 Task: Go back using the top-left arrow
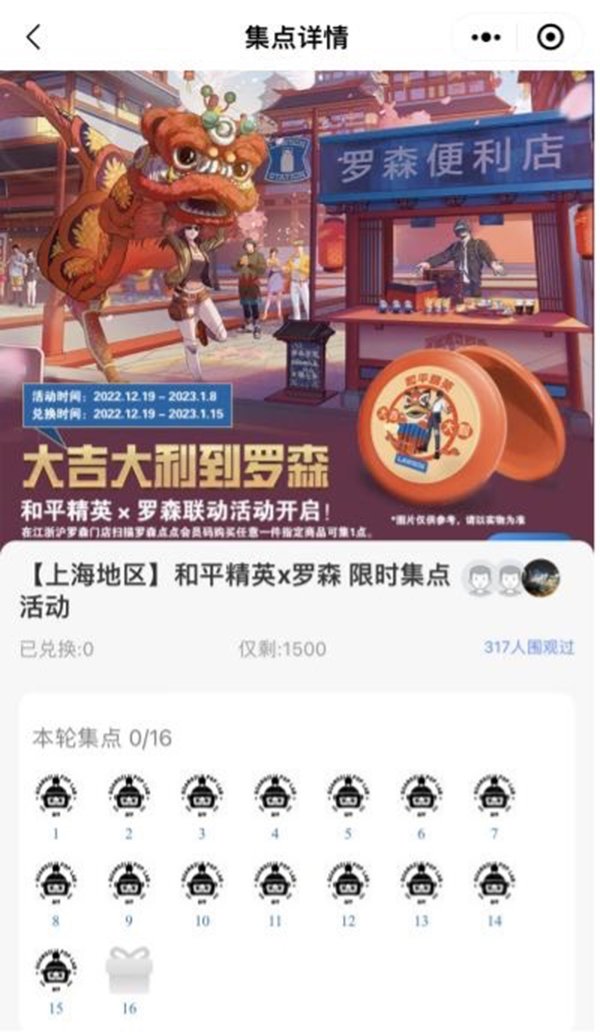tap(34, 37)
